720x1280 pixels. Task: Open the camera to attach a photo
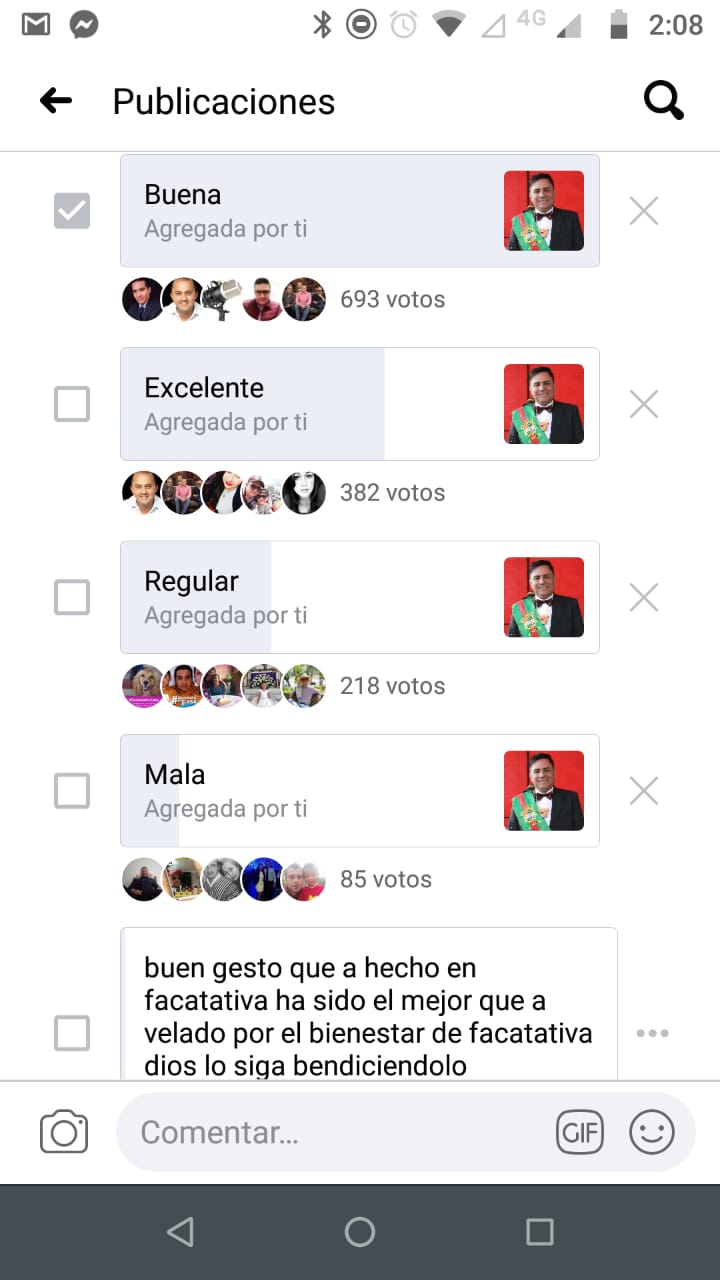(64, 1132)
